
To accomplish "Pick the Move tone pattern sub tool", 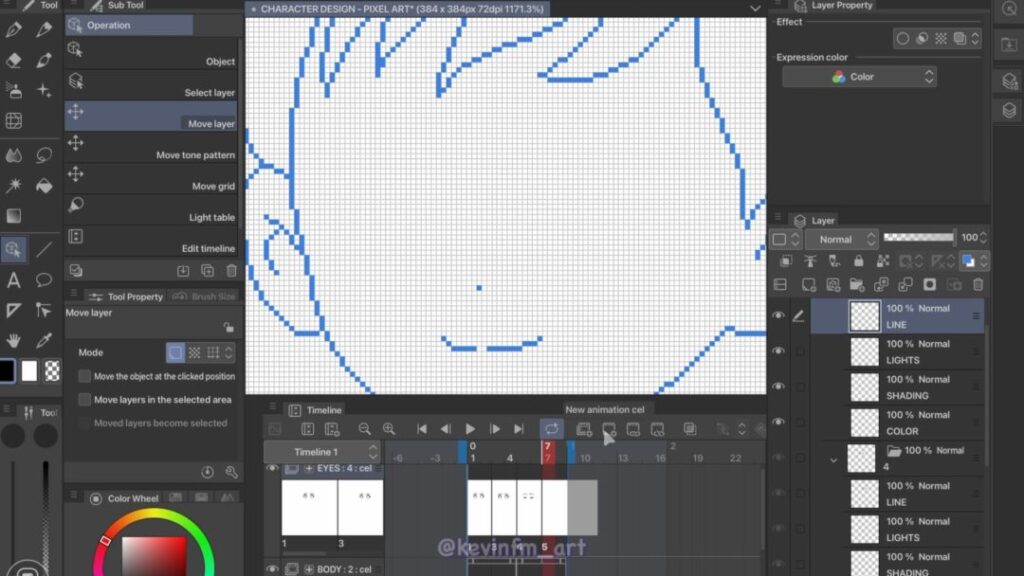I will pyautogui.click(x=152, y=155).
